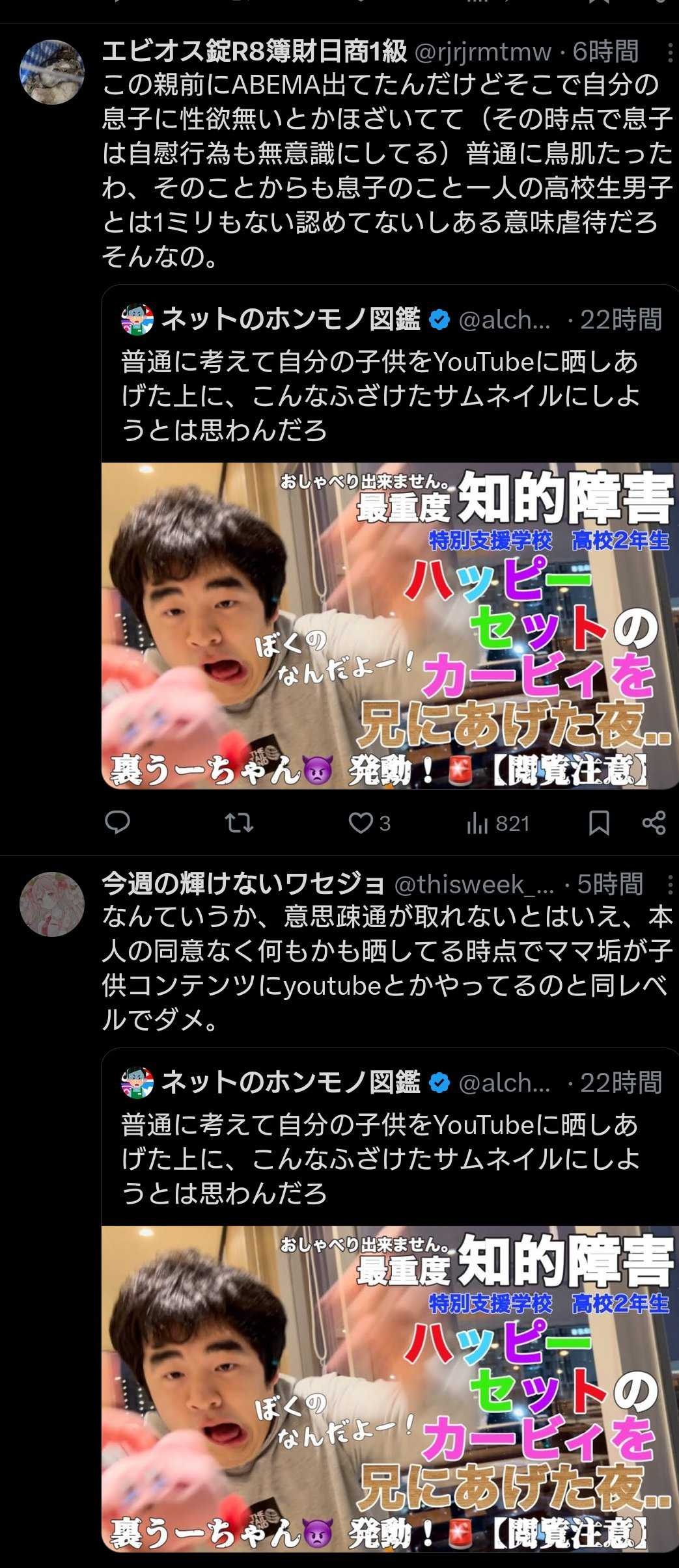Open @rjrjrmtmw username link
Screen dimensions: 679x1568
(x=483, y=52)
